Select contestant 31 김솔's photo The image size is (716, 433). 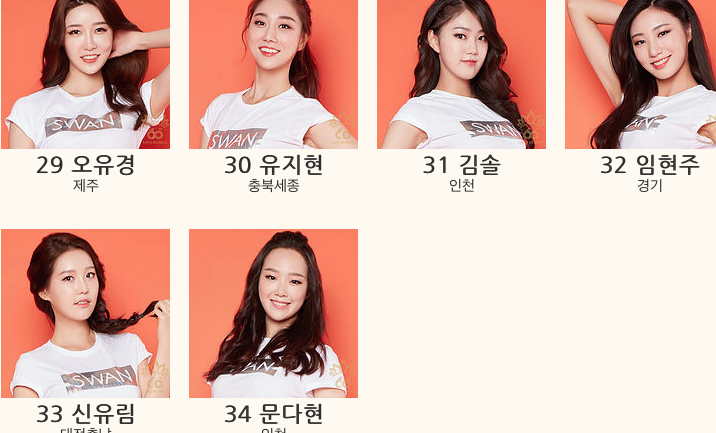(461, 74)
